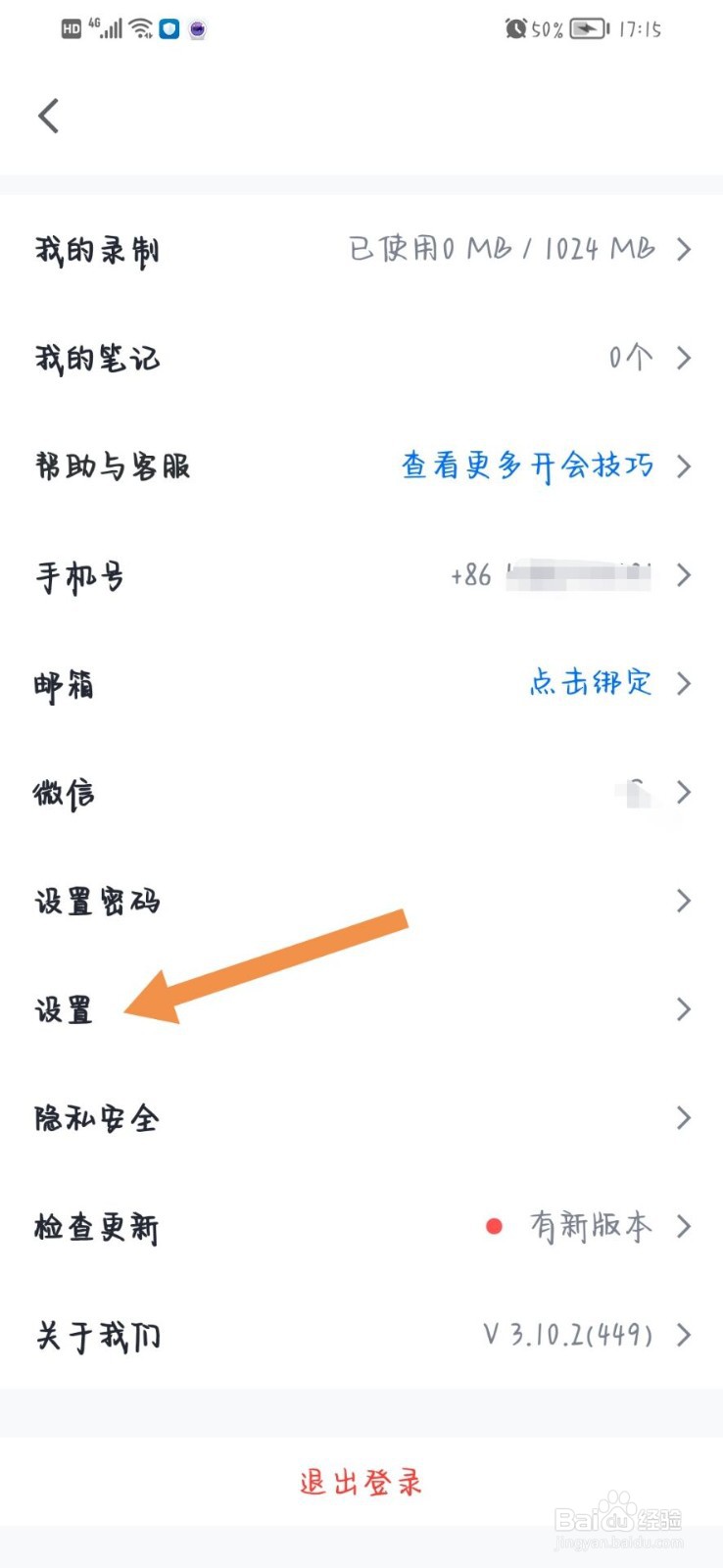Check for updates via 有新版本
The width and height of the screenshot is (723, 1568).
(589, 1226)
